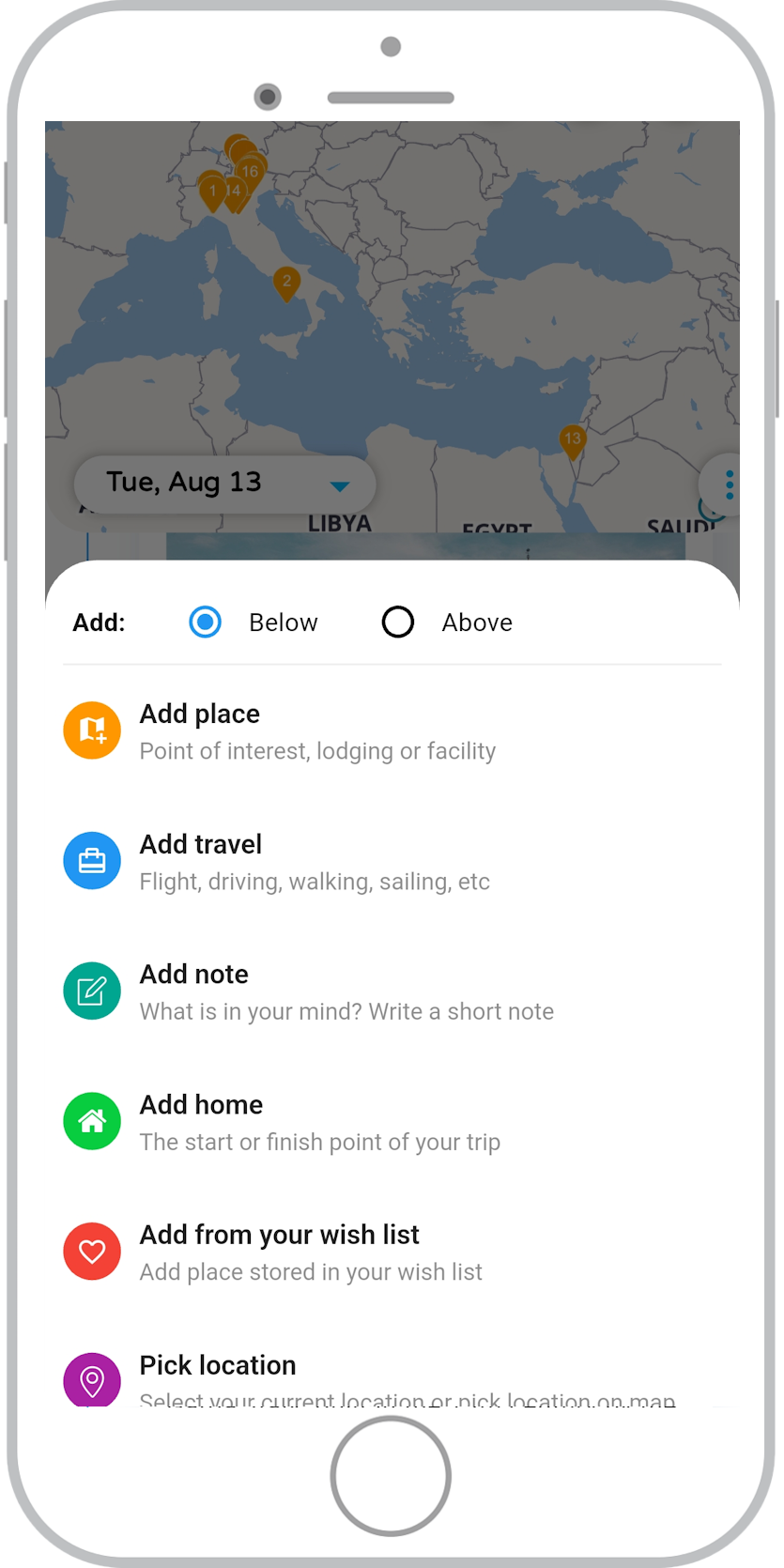Choose Add travel

[314, 862]
